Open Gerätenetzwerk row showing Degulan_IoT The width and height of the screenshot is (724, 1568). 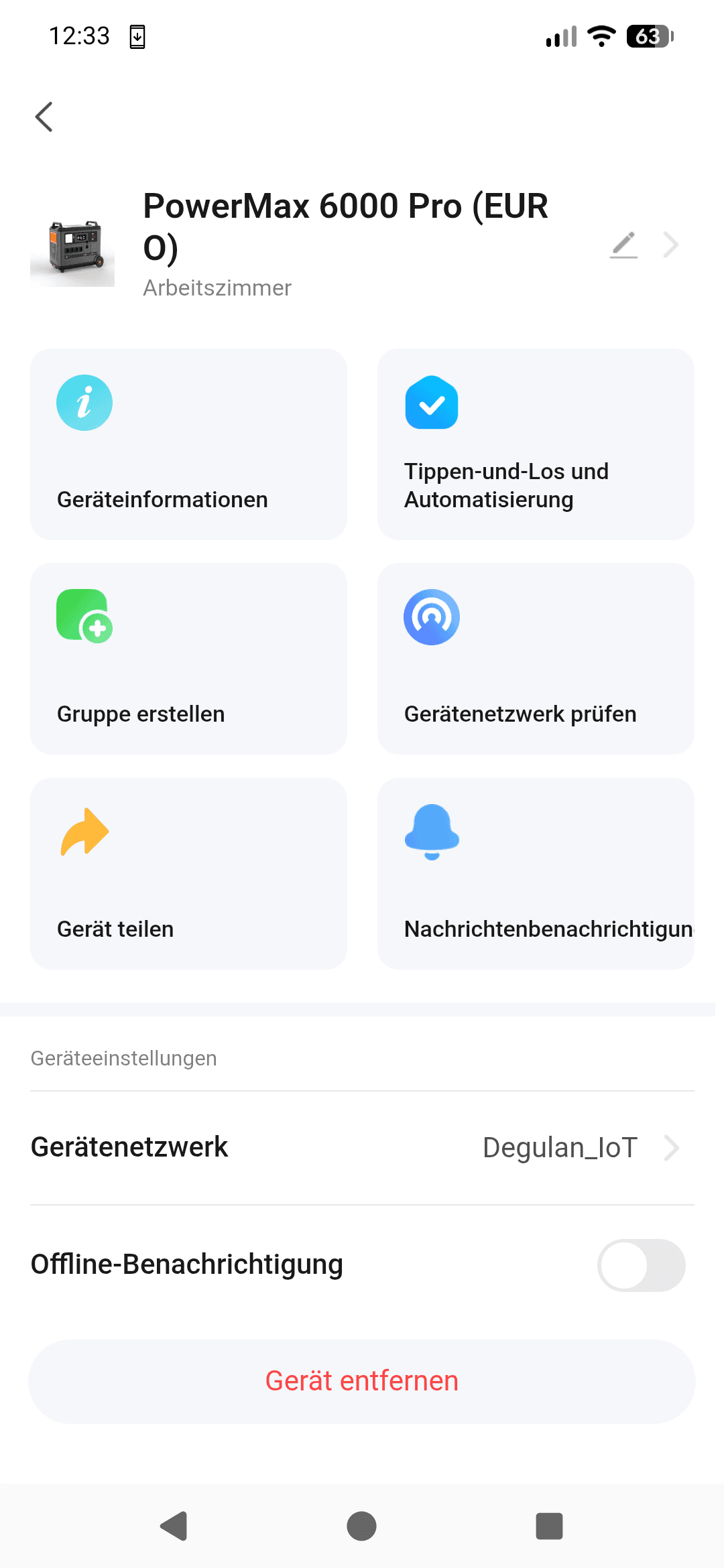pyautogui.click(x=362, y=1148)
